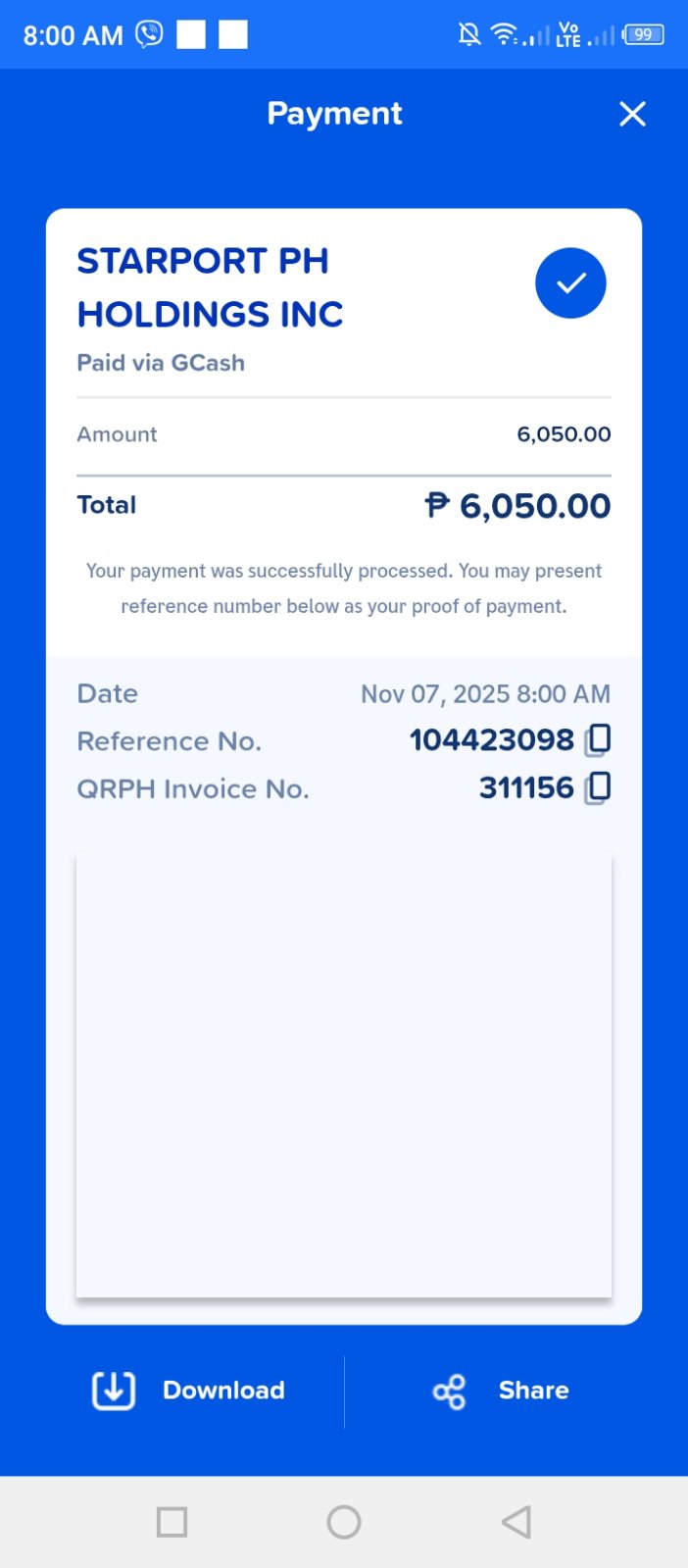
Task: Close the Payment receipt screen
Action: pyautogui.click(x=632, y=115)
